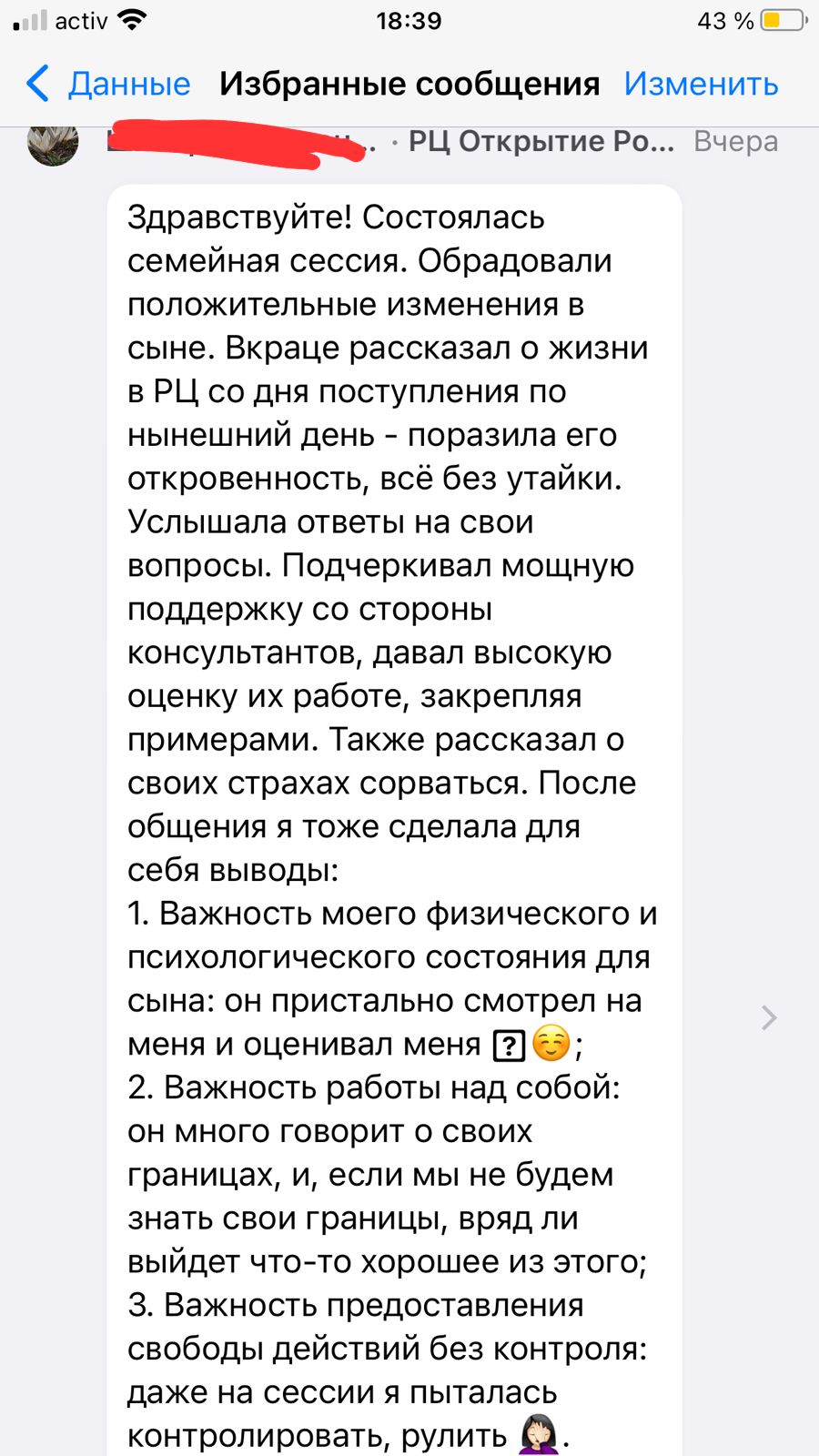
Task: Open the starred message from РЦ Открытие
Action: [x=394, y=820]
